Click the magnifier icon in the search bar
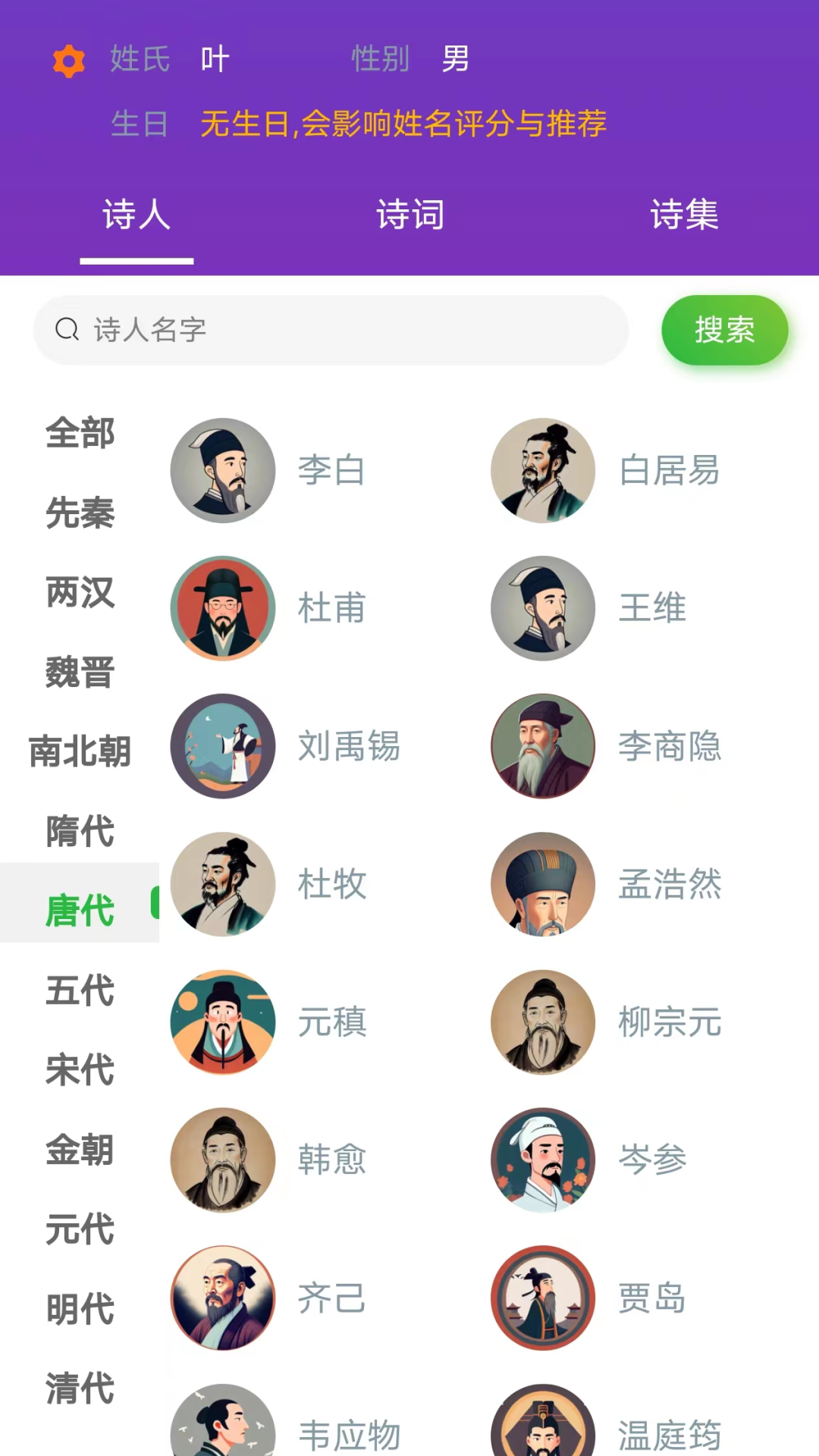Image resolution: width=819 pixels, height=1456 pixels. tap(68, 329)
